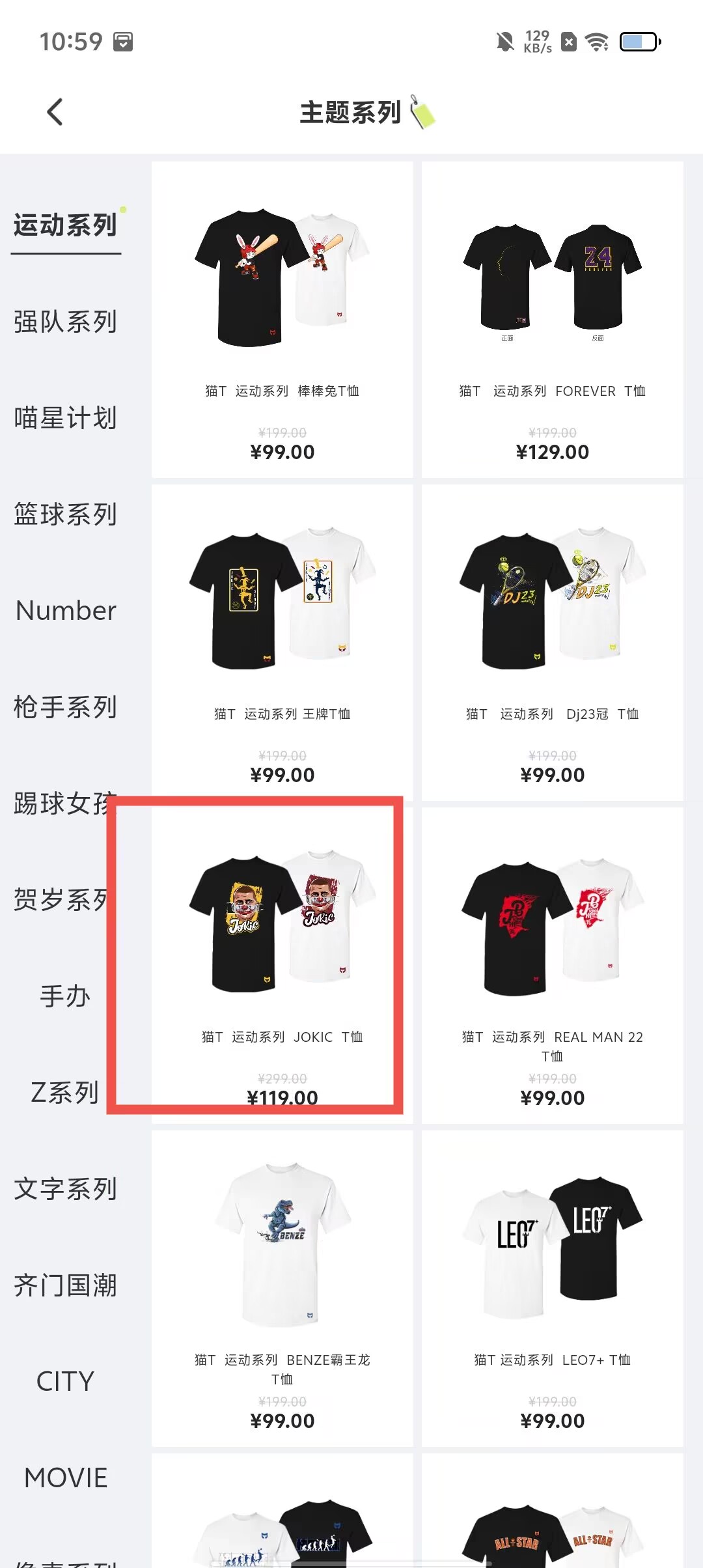Switch to the MOVIE category

point(65,1478)
